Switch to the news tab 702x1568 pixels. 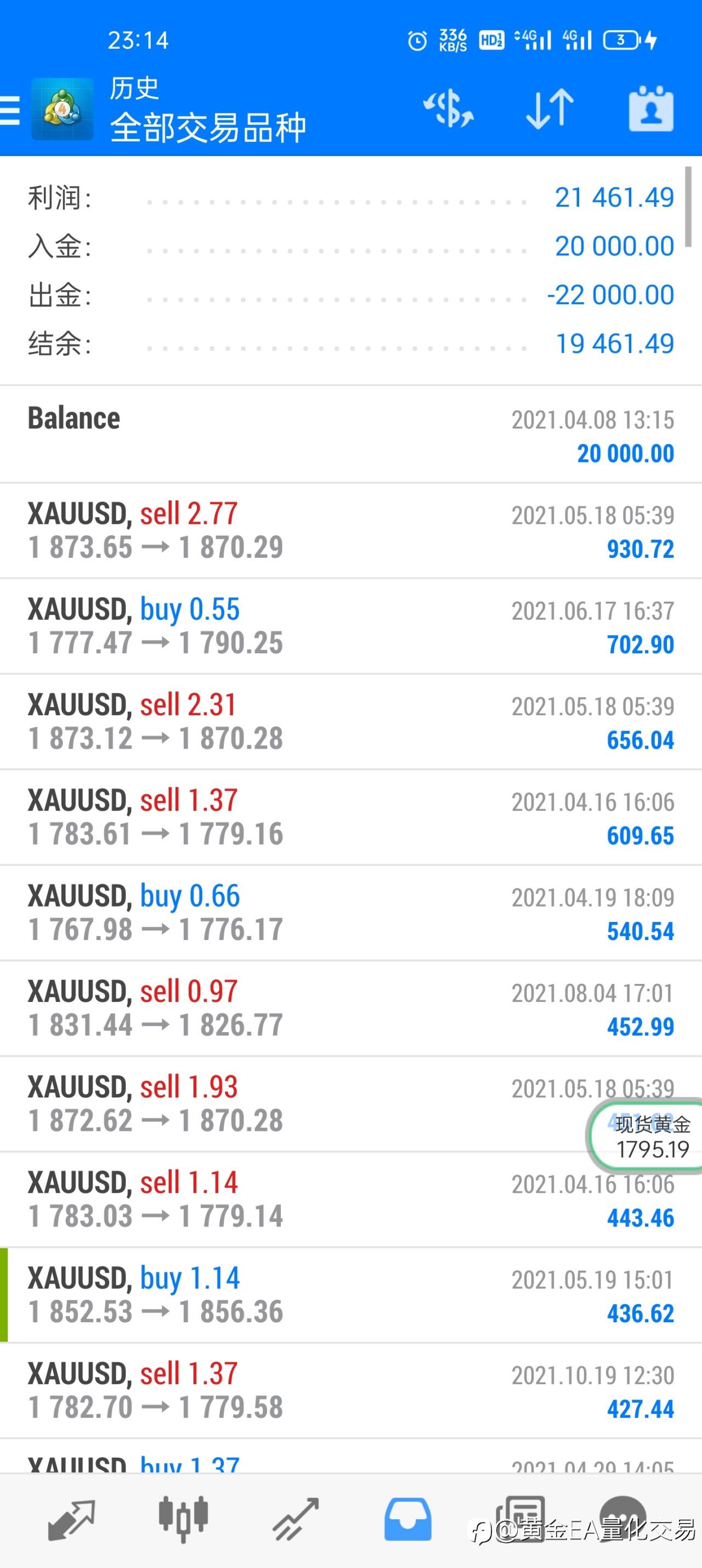pyautogui.click(x=519, y=1516)
